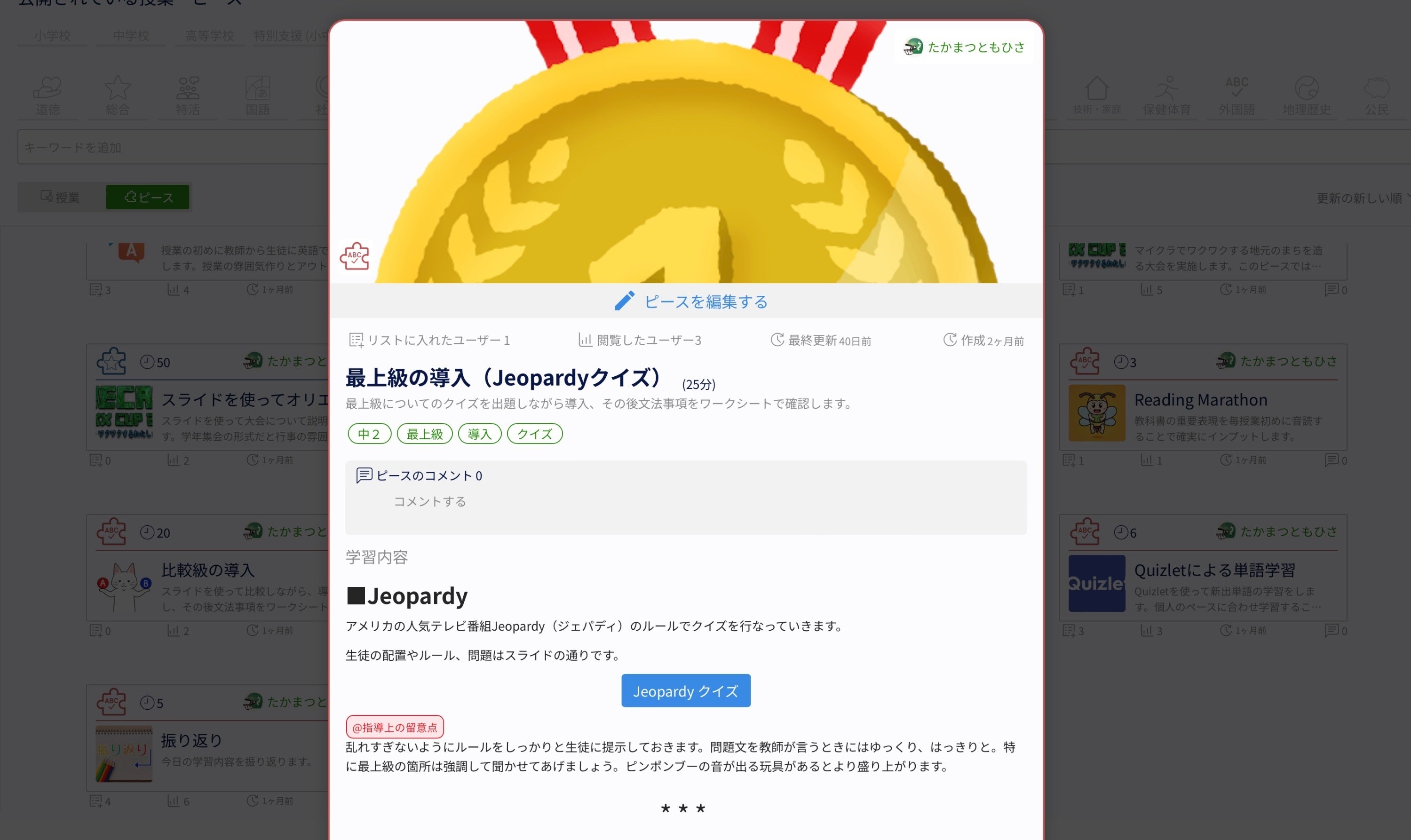Choose the 小学校 school level tab
Image resolution: width=1411 pixels, height=840 pixels.
(x=52, y=36)
